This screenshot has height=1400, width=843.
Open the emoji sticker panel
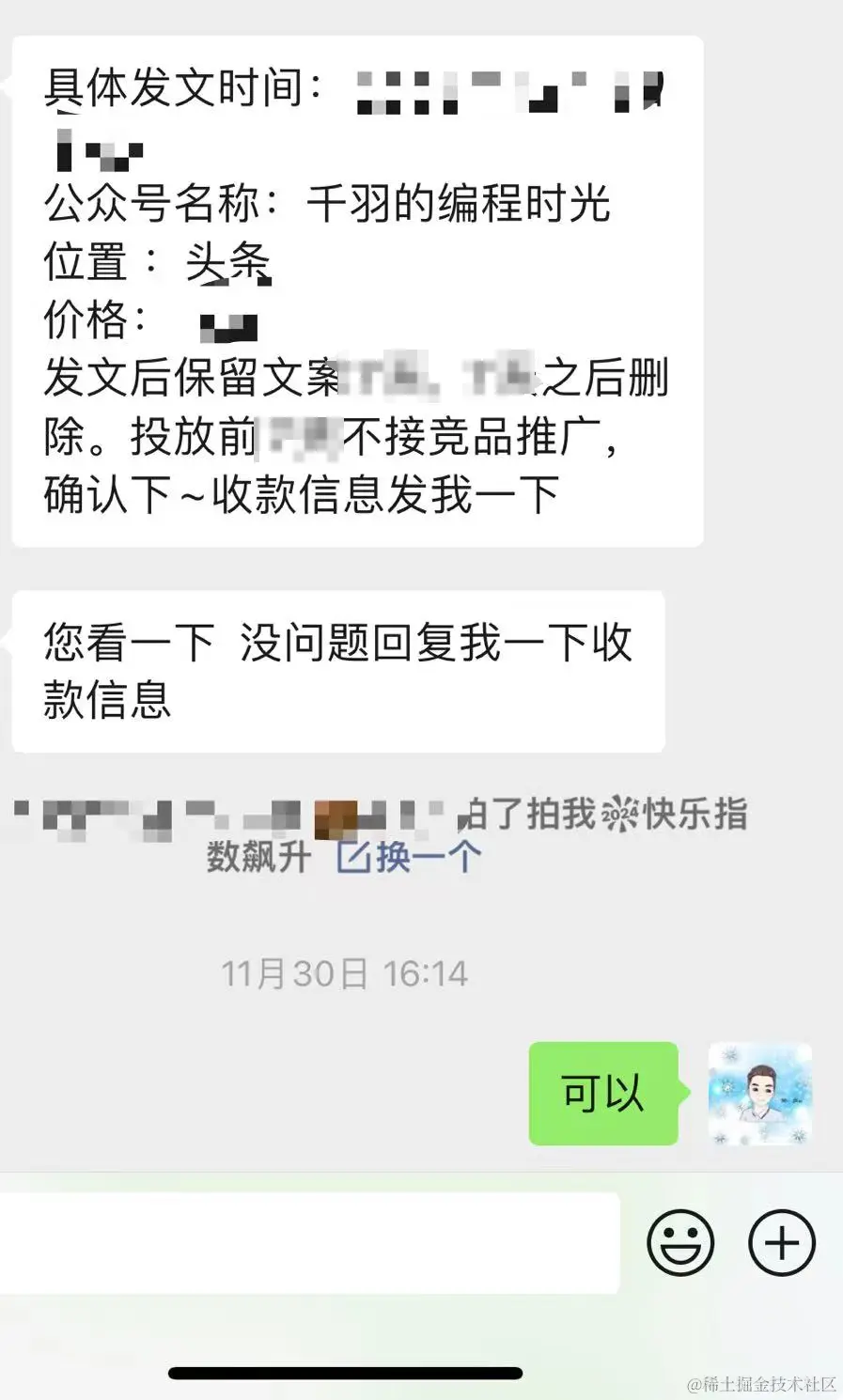click(680, 1242)
